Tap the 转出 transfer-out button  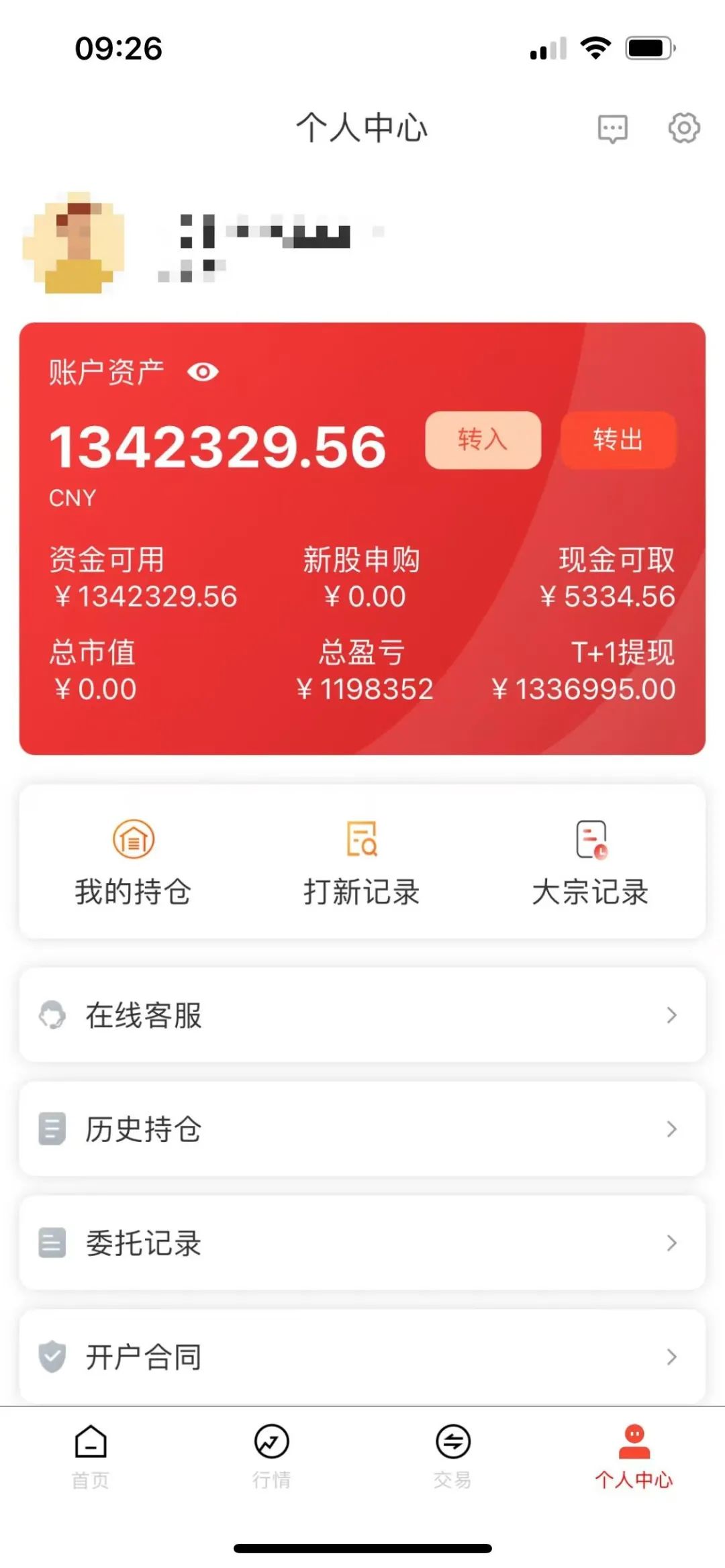pos(618,440)
